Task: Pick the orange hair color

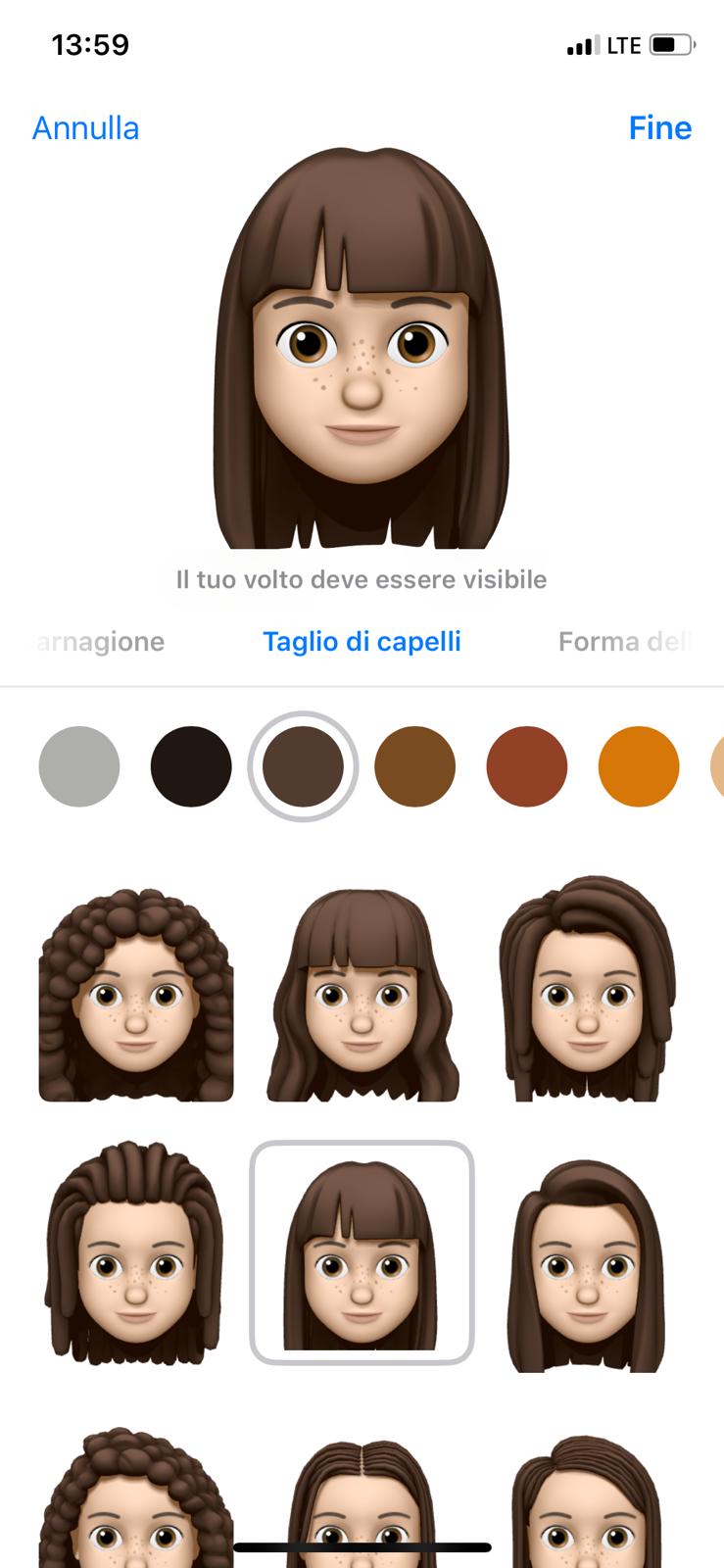Action: (x=638, y=766)
